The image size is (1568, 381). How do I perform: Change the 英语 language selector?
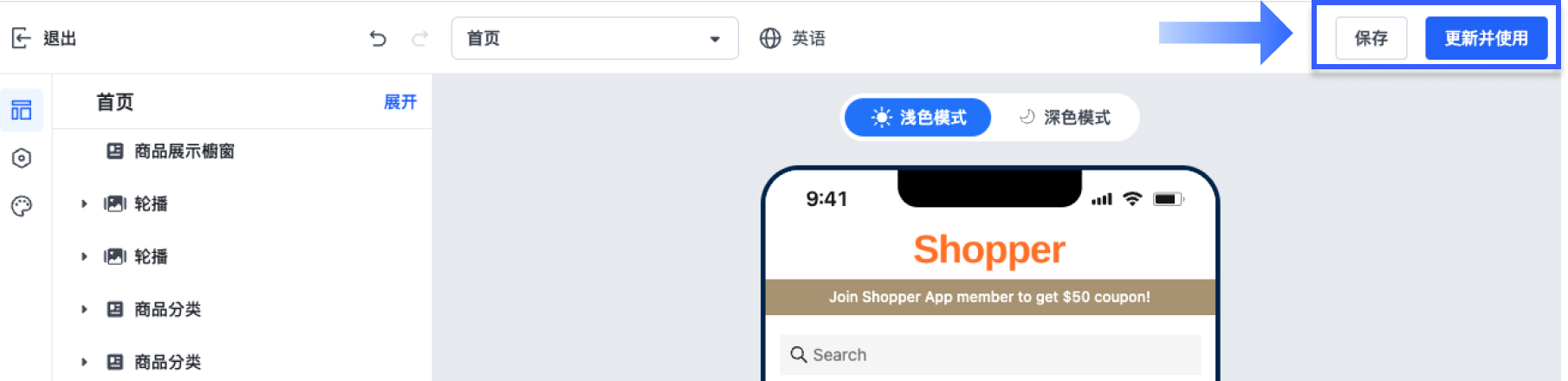tap(793, 38)
